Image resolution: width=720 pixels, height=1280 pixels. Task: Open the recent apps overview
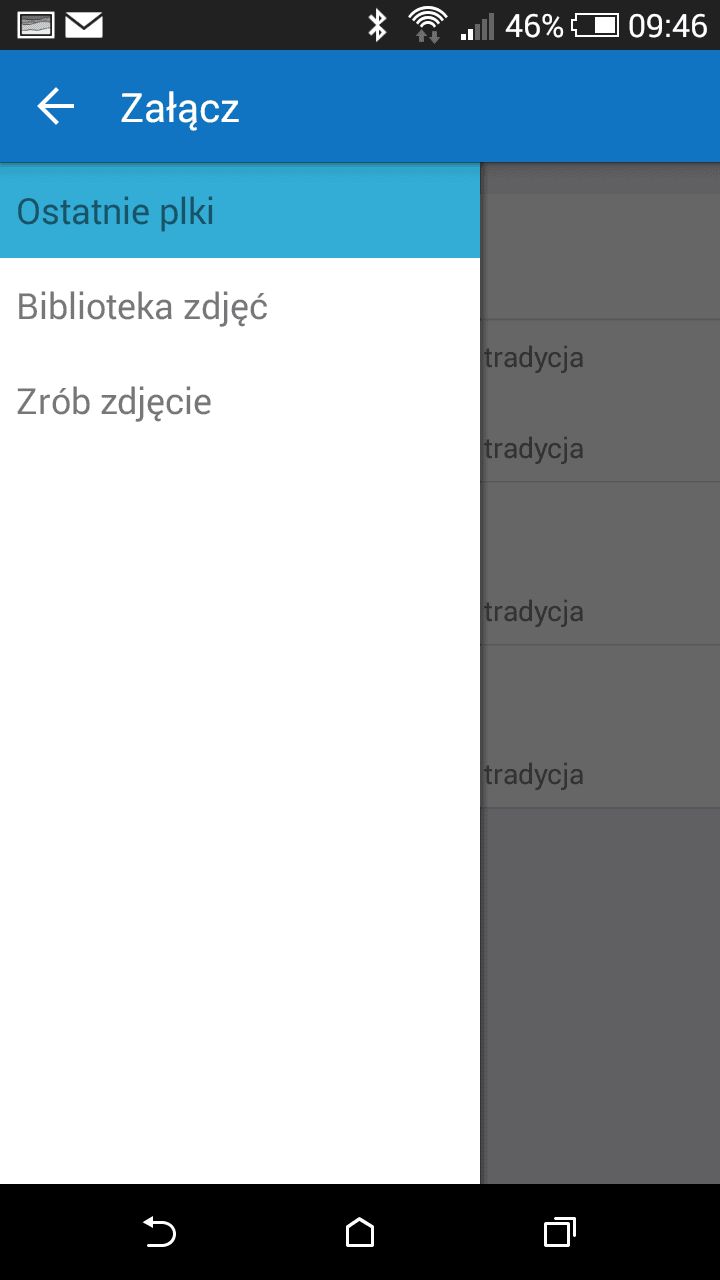click(560, 1232)
